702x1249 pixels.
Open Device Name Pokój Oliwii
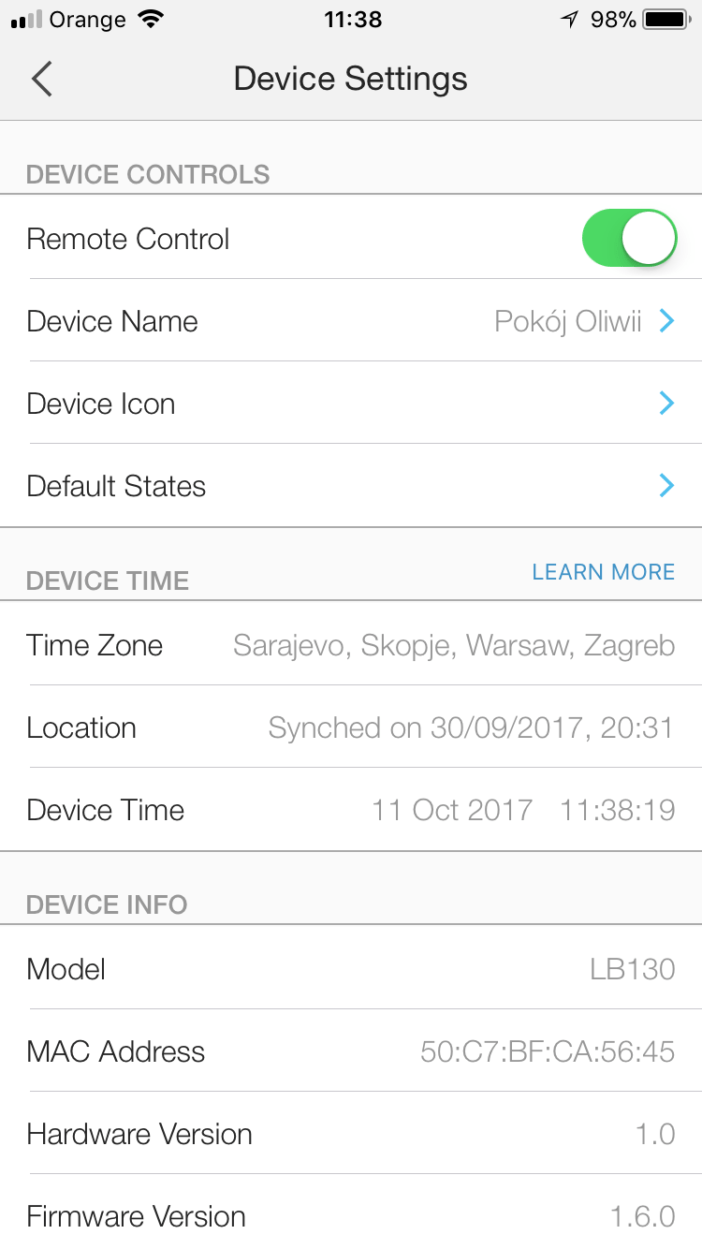(x=351, y=321)
